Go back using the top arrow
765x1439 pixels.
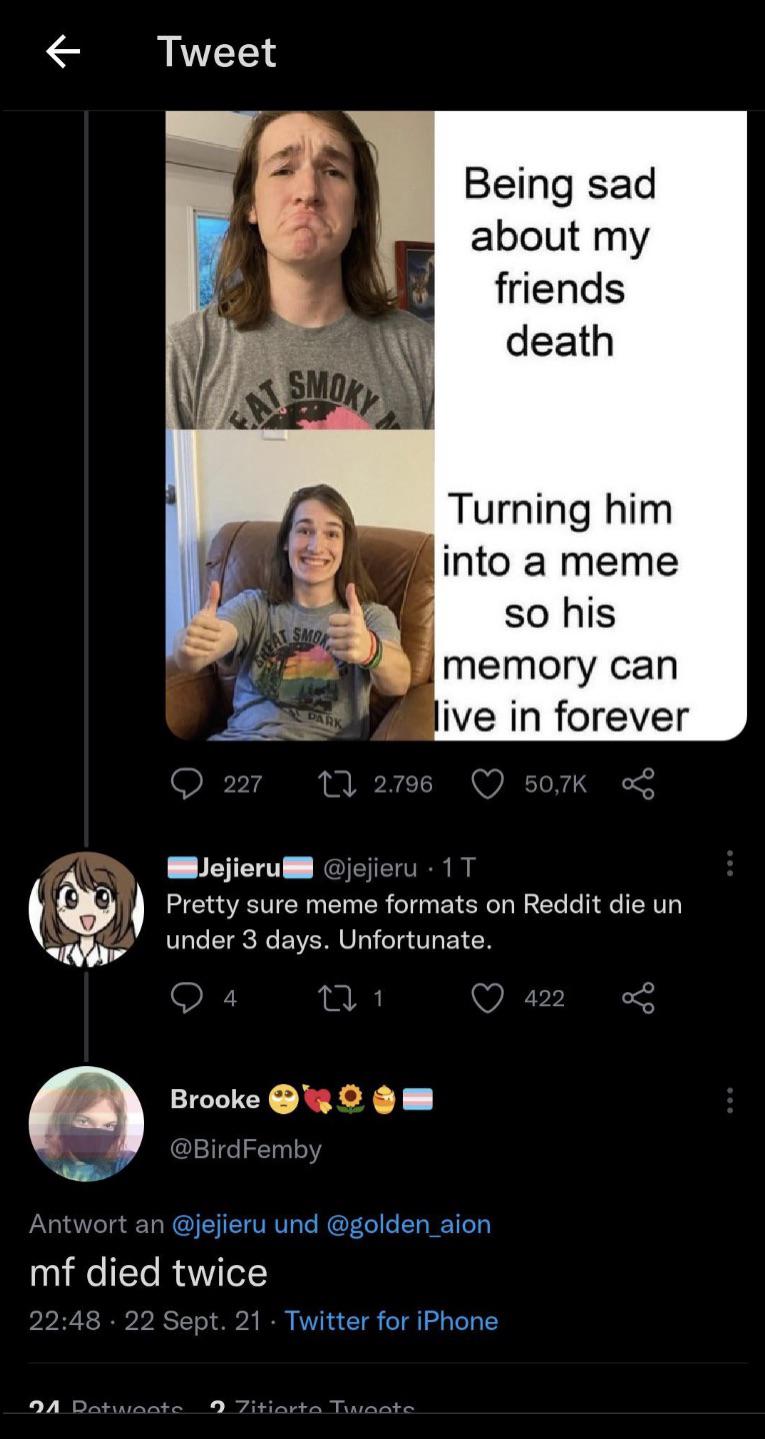(63, 52)
